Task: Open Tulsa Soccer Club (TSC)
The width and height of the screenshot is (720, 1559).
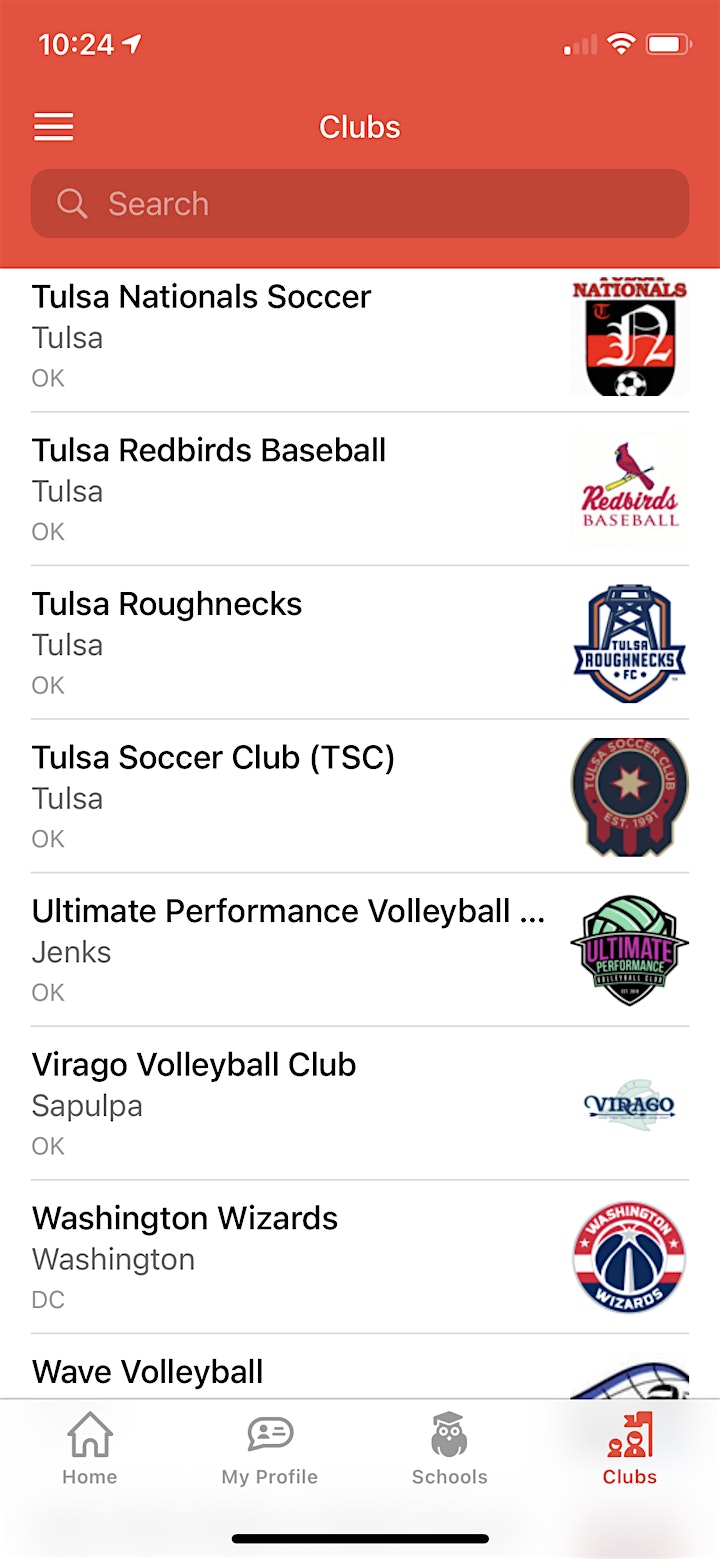Action: [360, 796]
